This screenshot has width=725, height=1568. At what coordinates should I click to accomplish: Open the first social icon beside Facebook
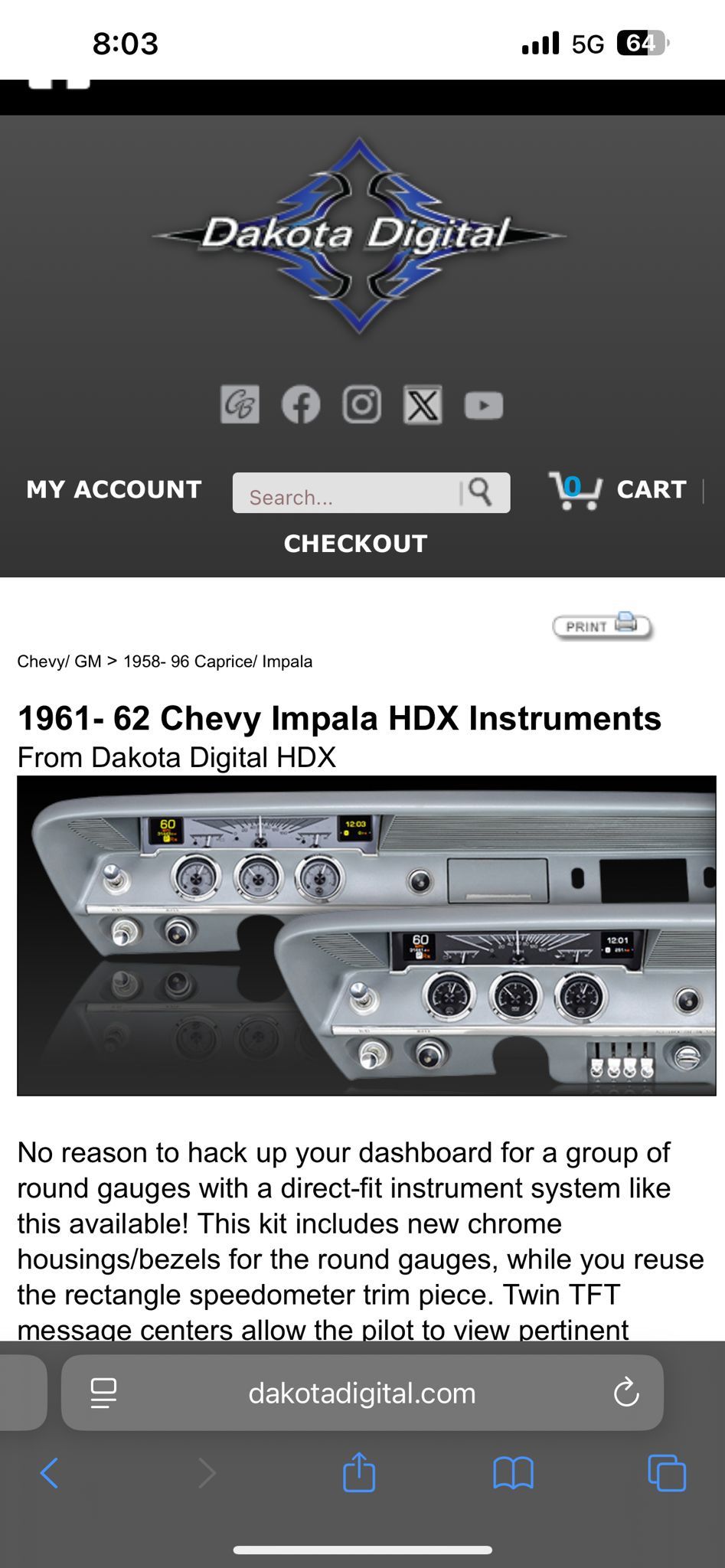pos(240,404)
